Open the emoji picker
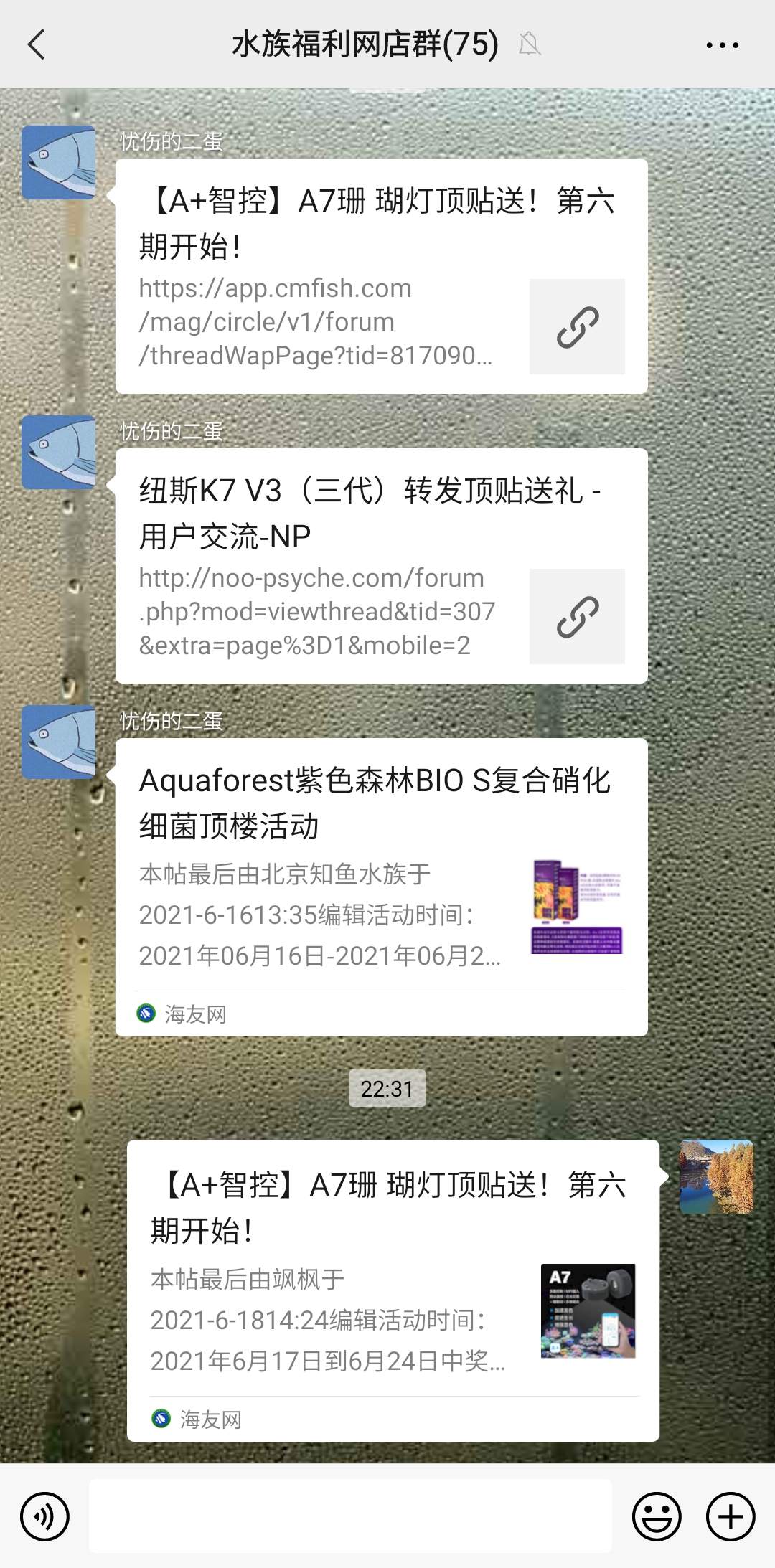This screenshot has height=1568, width=775. click(x=656, y=1517)
